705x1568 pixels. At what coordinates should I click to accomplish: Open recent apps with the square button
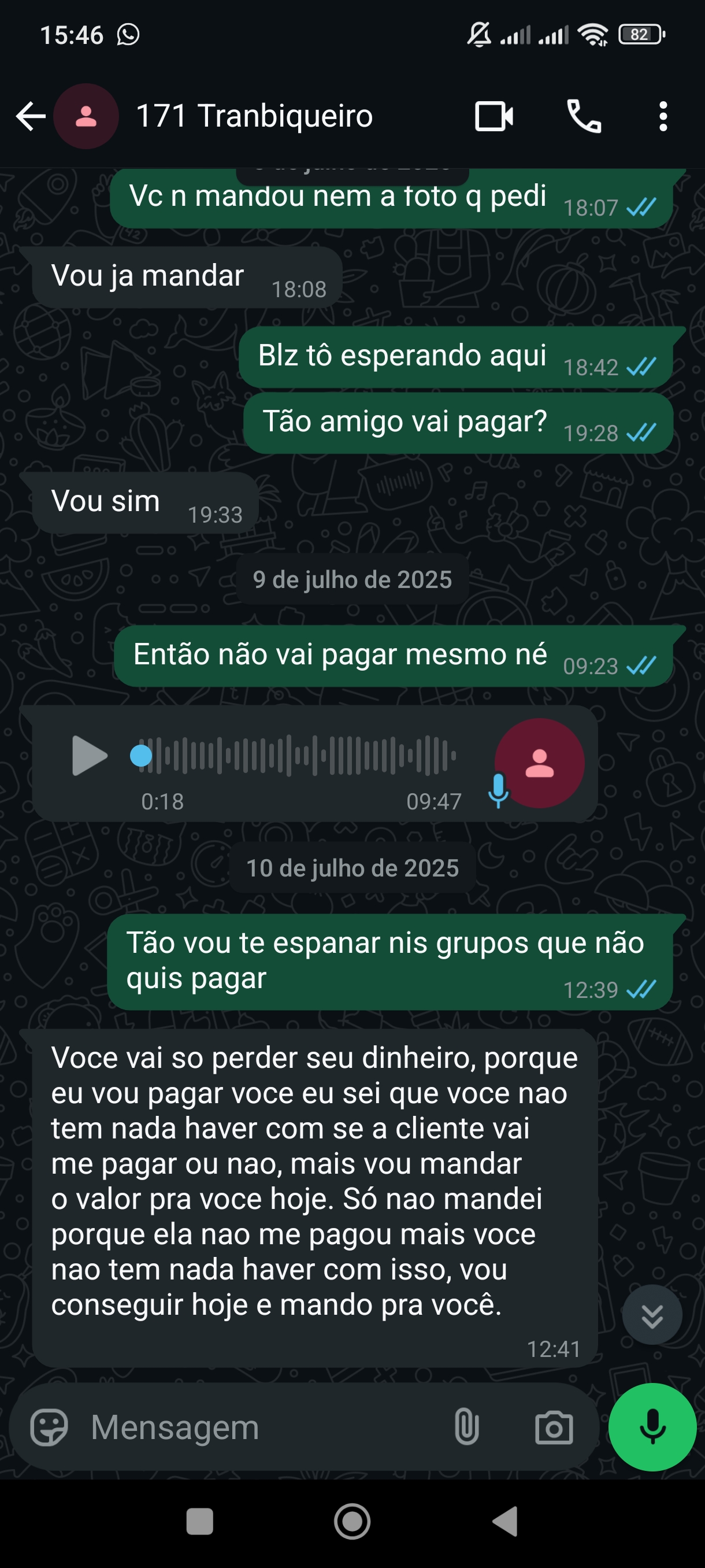[x=199, y=1522]
